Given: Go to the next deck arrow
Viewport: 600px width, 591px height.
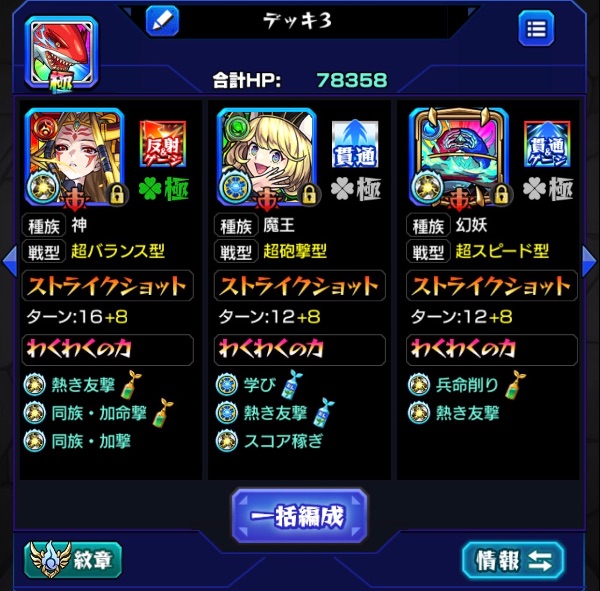Looking at the screenshot, I should click(590, 260).
